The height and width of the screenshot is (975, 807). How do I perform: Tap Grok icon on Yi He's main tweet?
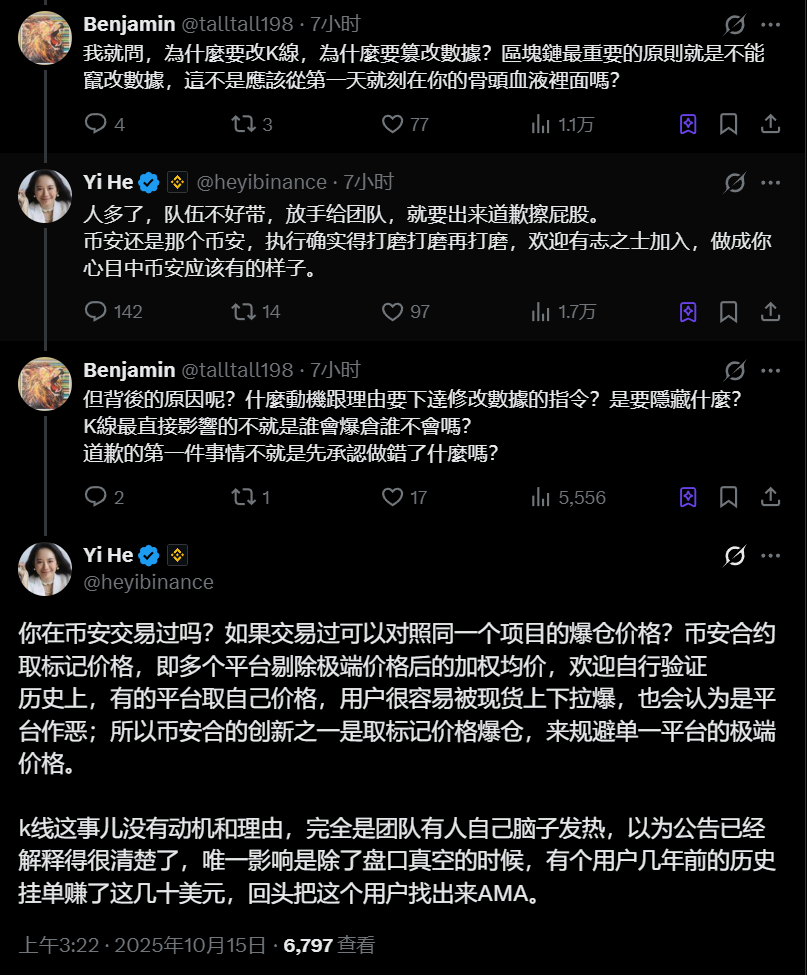click(734, 555)
